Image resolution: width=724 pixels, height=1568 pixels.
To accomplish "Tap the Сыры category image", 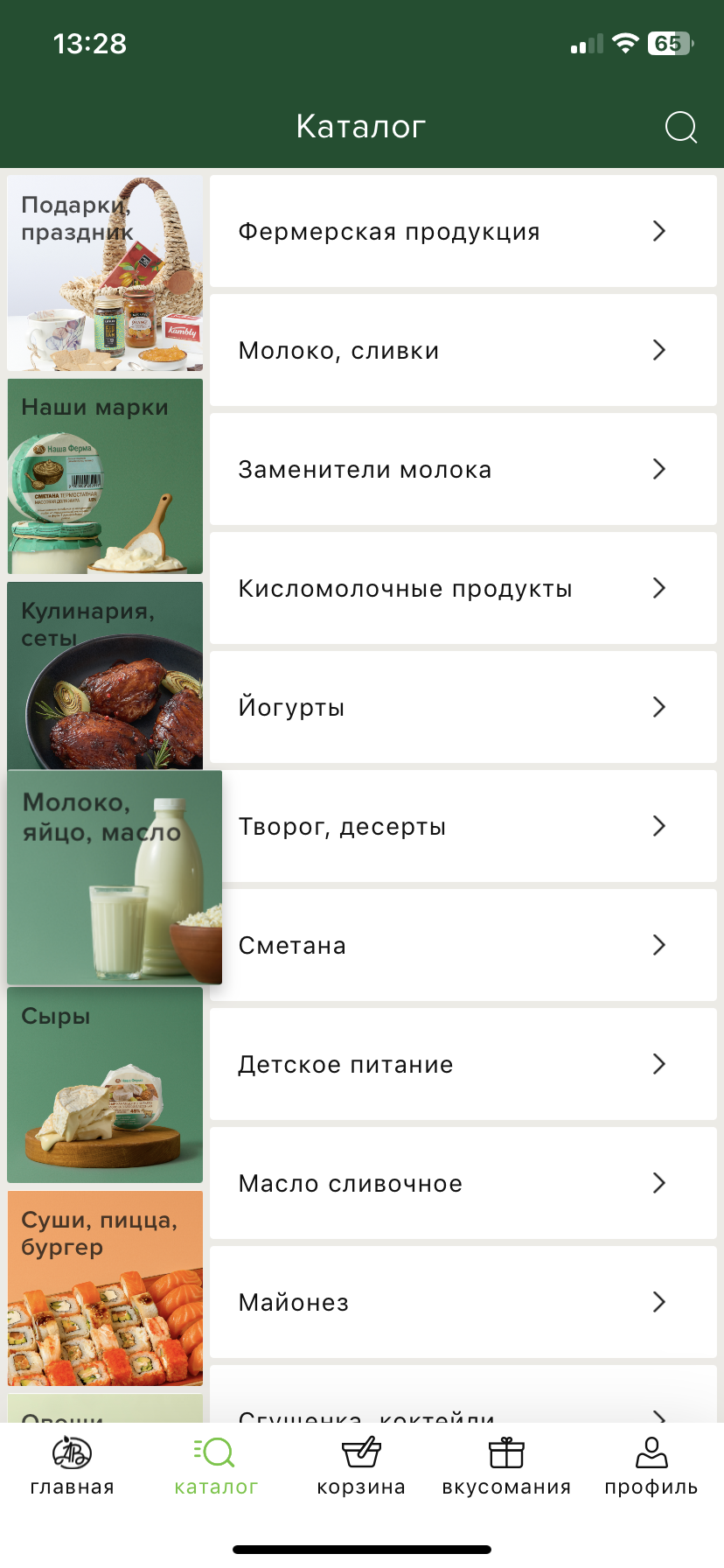I will click(x=104, y=1085).
